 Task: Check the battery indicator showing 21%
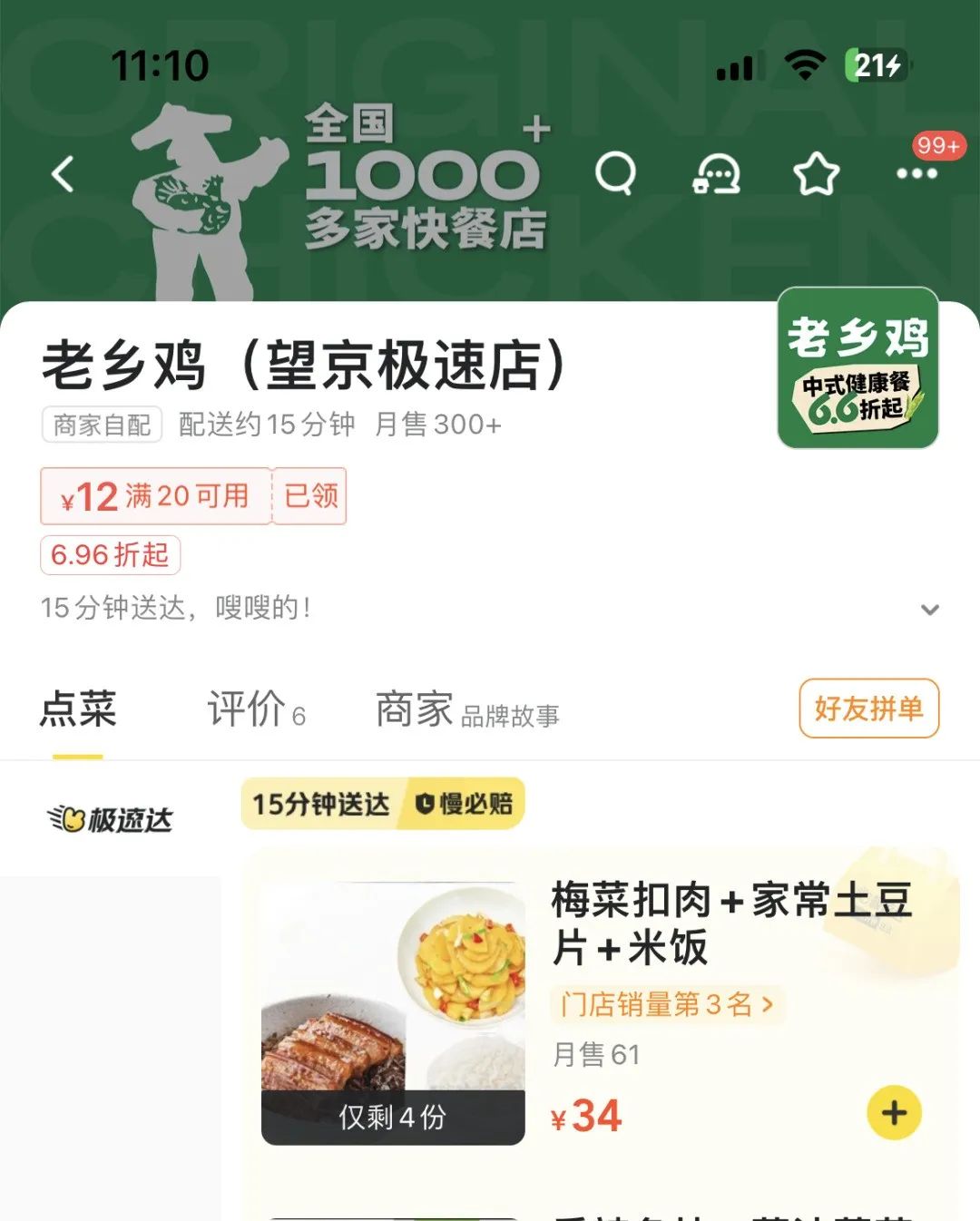(x=875, y=65)
